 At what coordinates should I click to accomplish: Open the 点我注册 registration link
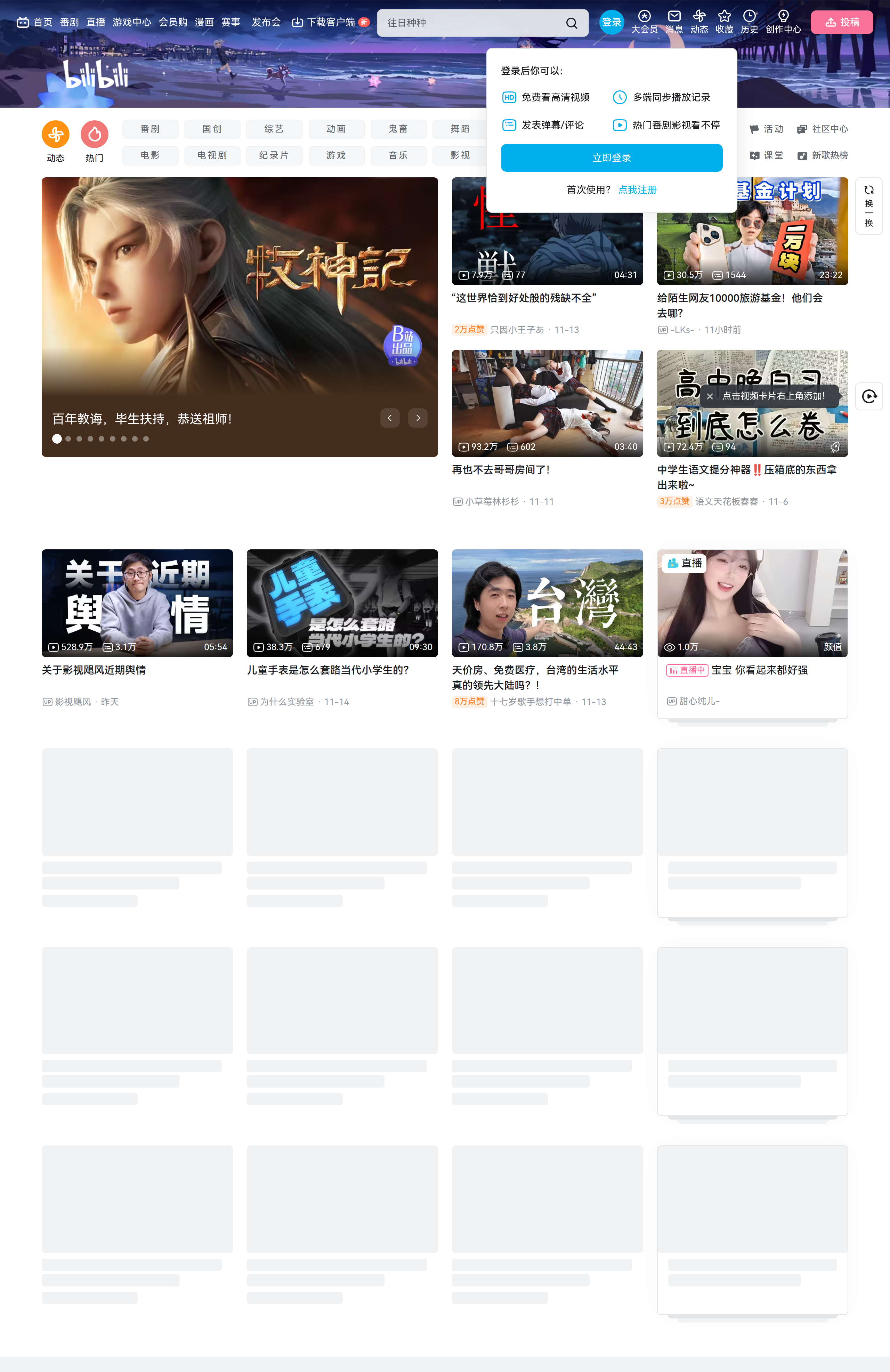[637, 189]
